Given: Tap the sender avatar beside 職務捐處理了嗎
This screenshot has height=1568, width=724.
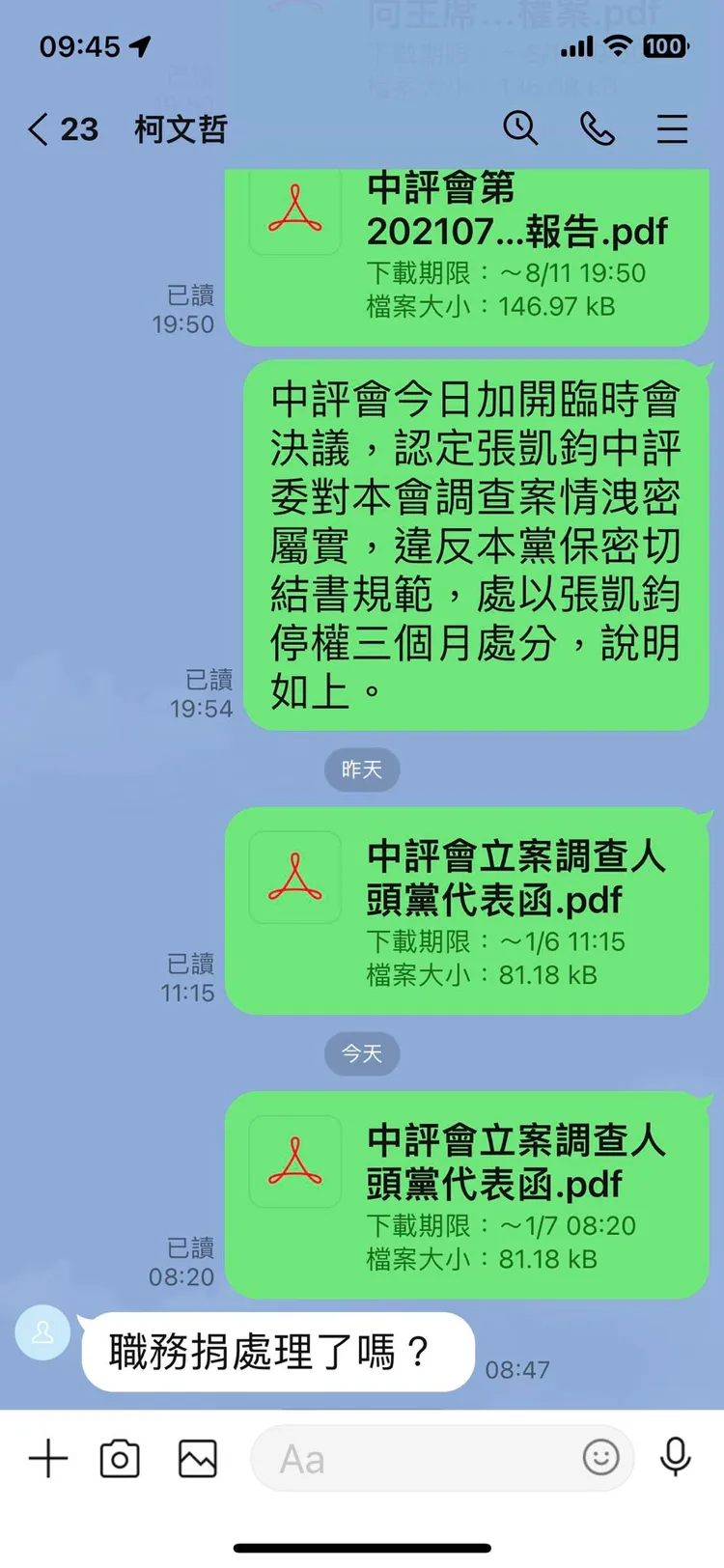Looking at the screenshot, I should 42,1331.
